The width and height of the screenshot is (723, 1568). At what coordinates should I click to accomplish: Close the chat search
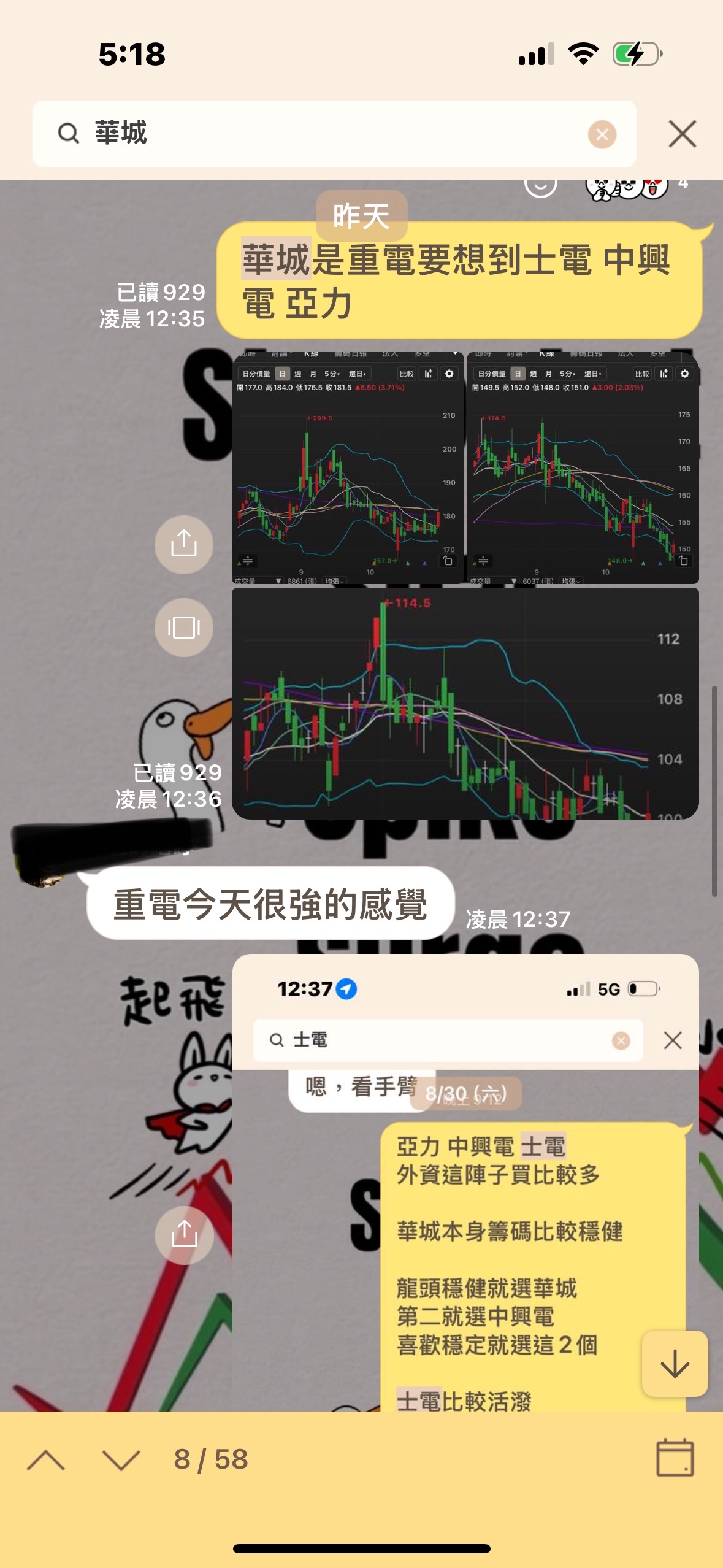coord(682,134)
